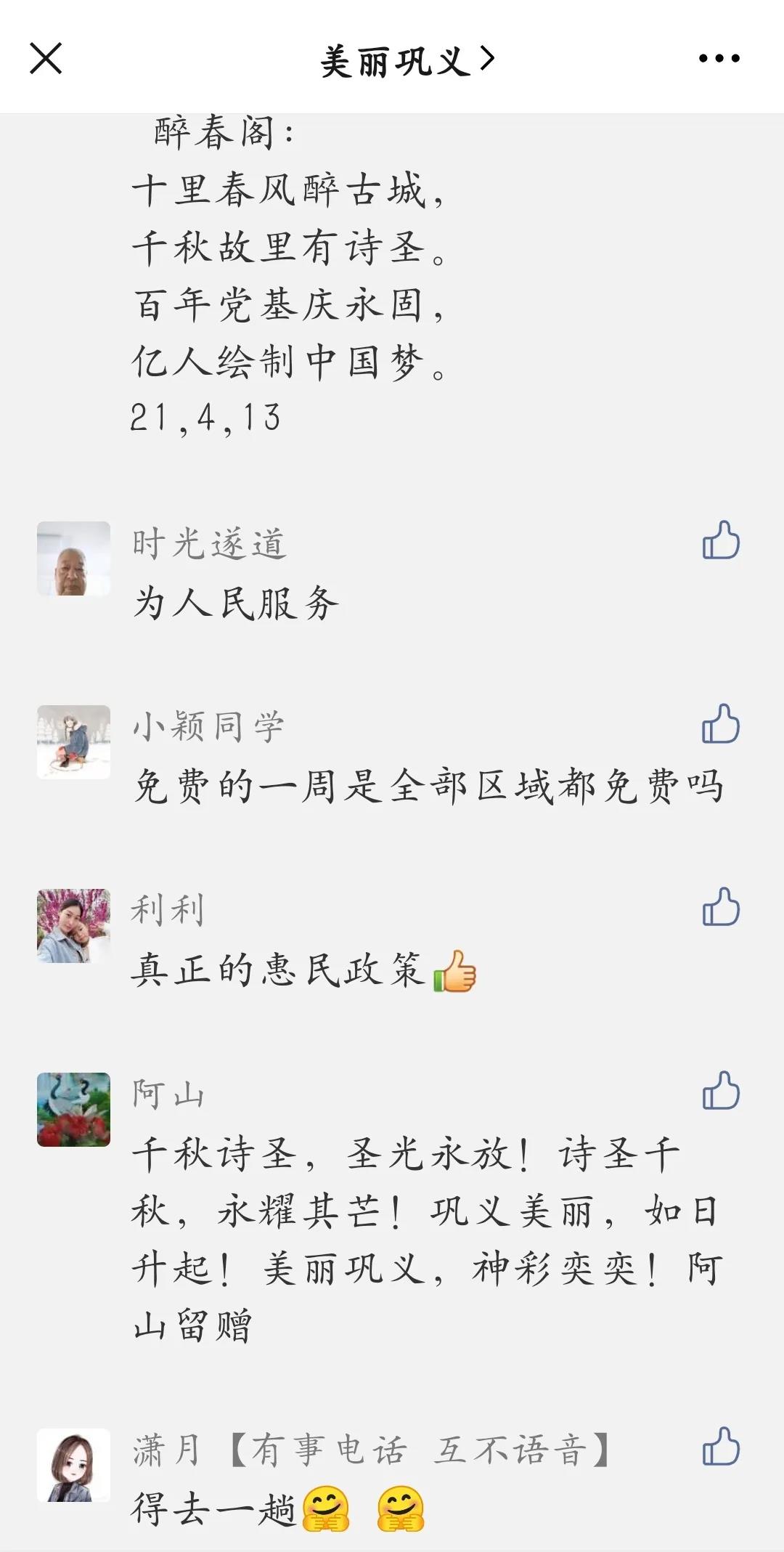Viewport: 784px width, 1552px height.
Task: Like 利利's comment
Action: coord(721,907)
